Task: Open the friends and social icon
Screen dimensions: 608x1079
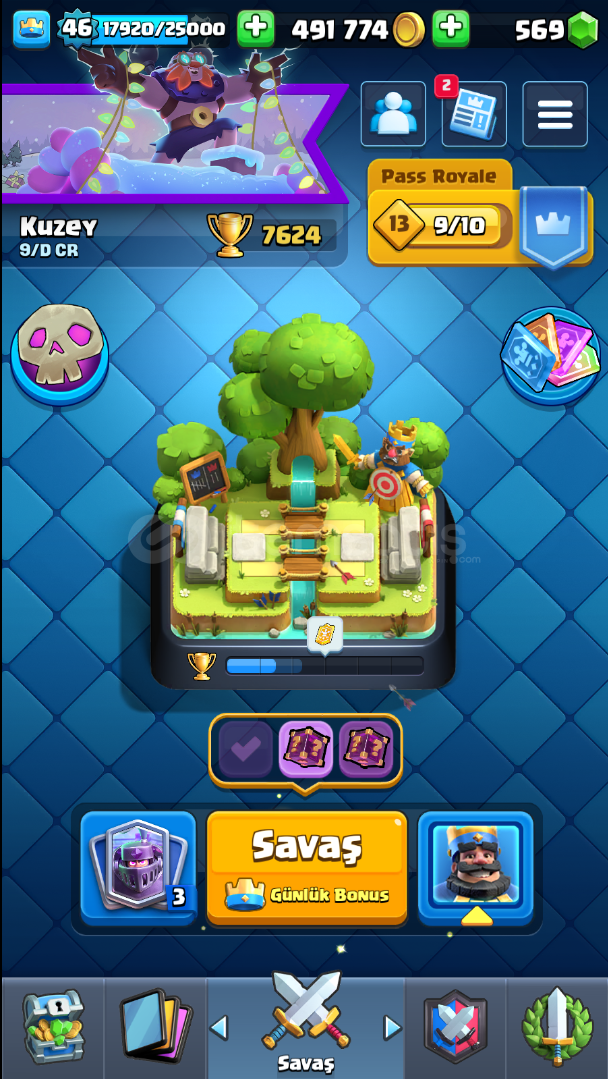Action: click(x=393, y=114)
